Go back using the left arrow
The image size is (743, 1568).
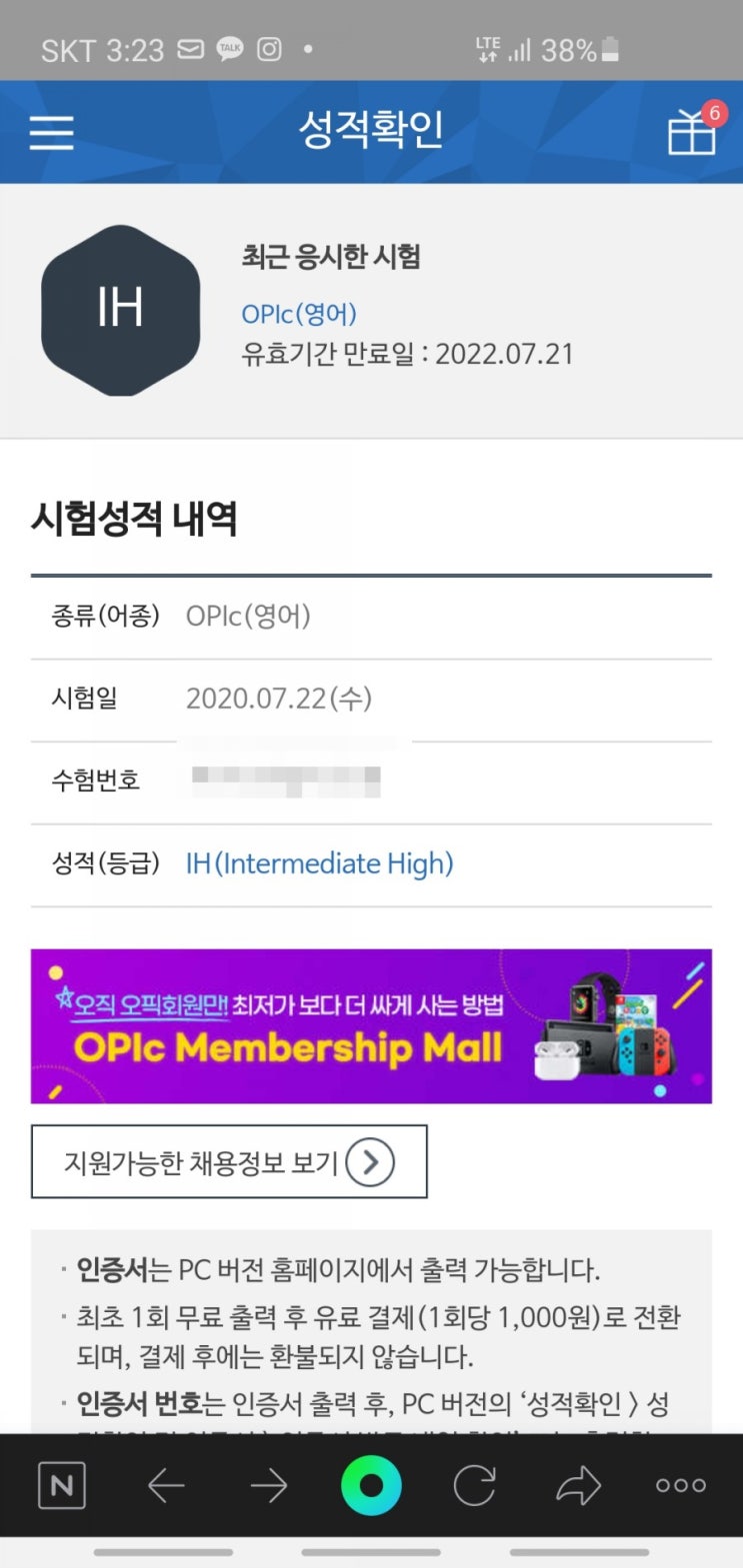167,1486
